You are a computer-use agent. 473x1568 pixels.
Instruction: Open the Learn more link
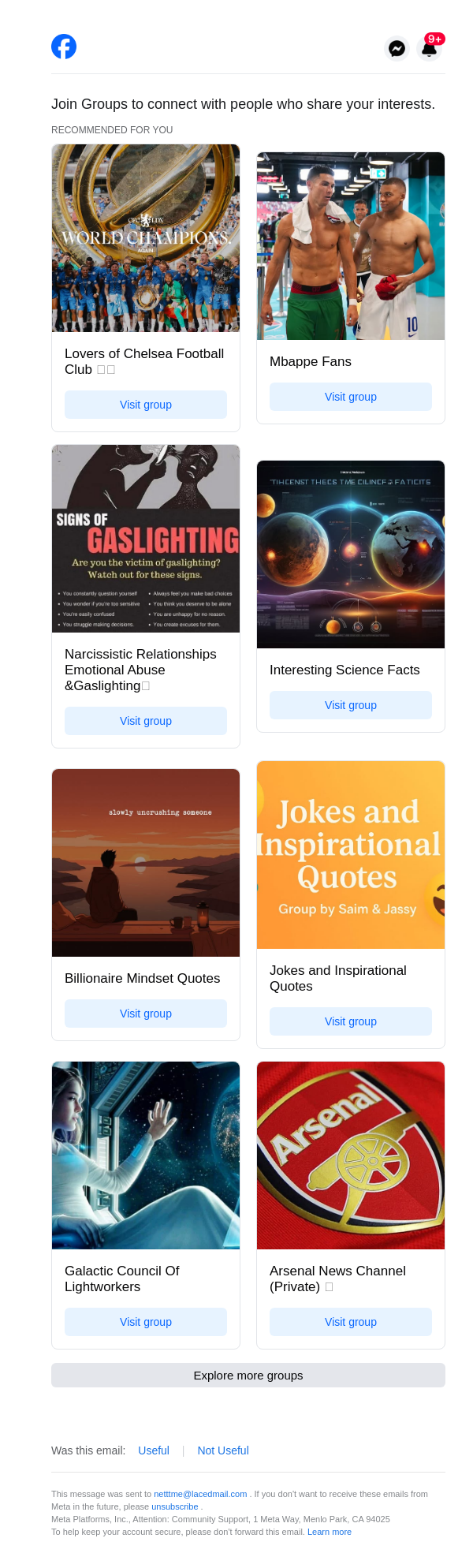(x=330, y=1532)
